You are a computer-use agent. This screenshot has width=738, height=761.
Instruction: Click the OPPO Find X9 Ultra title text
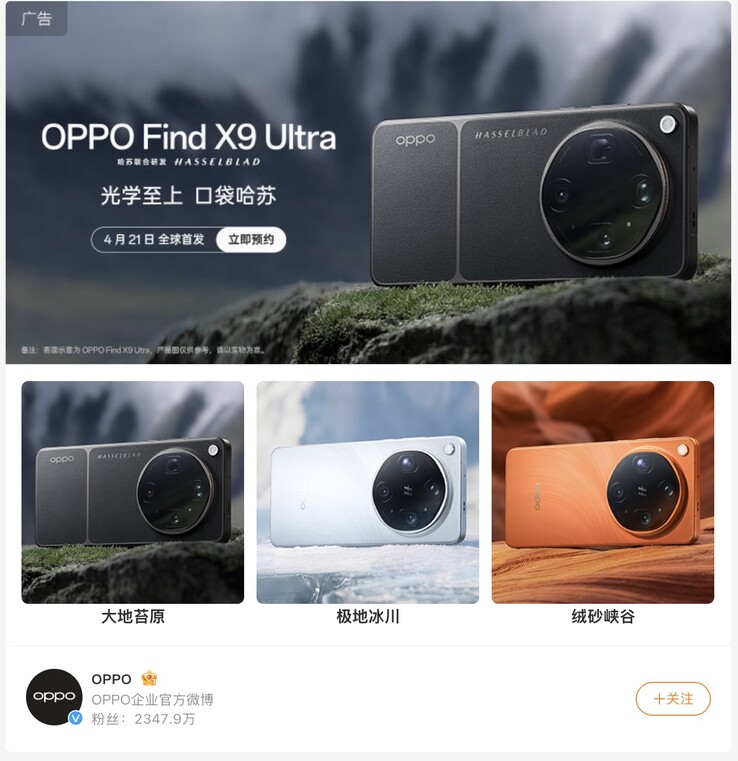(188, 137)
